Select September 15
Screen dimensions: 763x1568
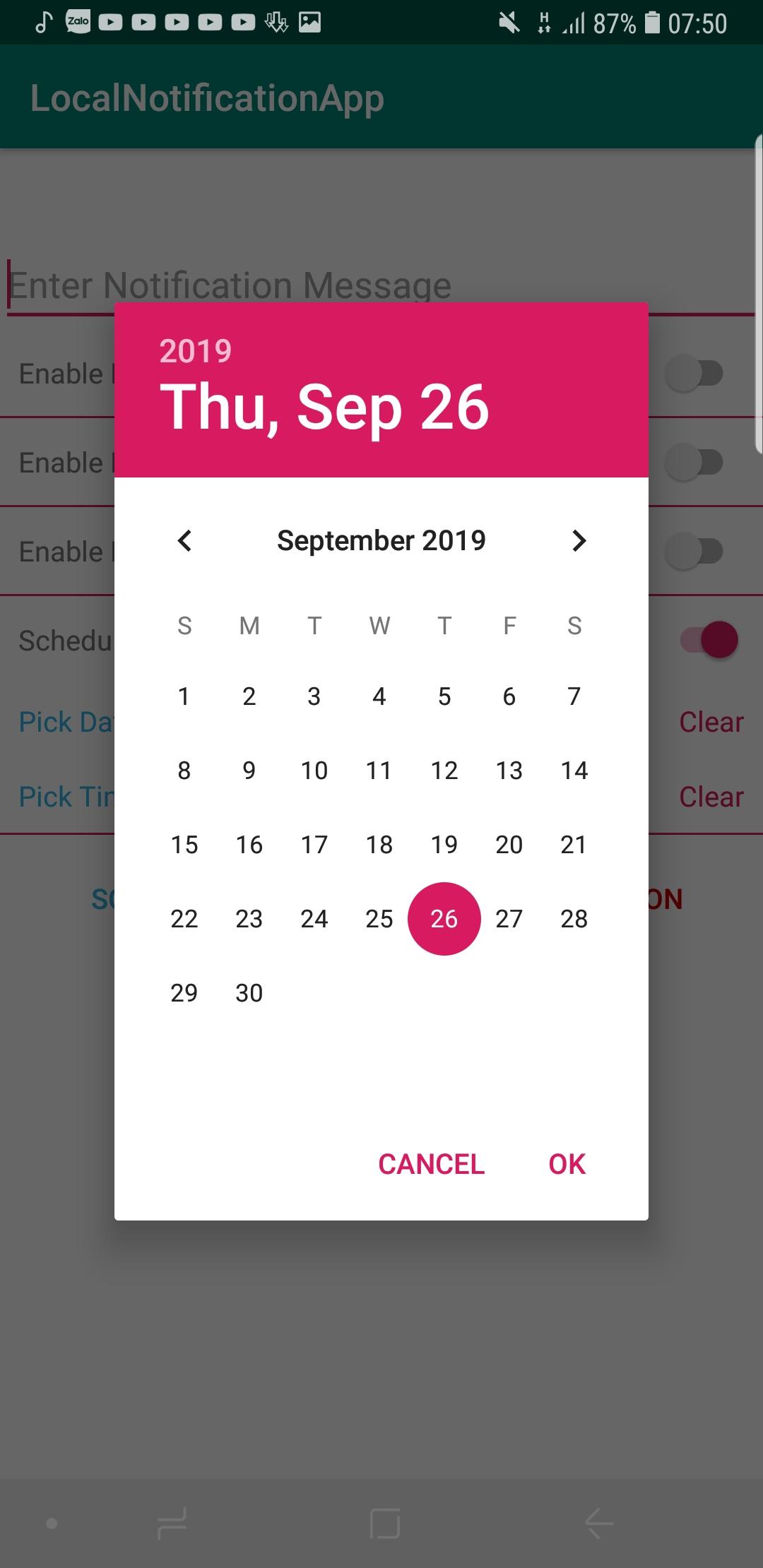point(184,845)
